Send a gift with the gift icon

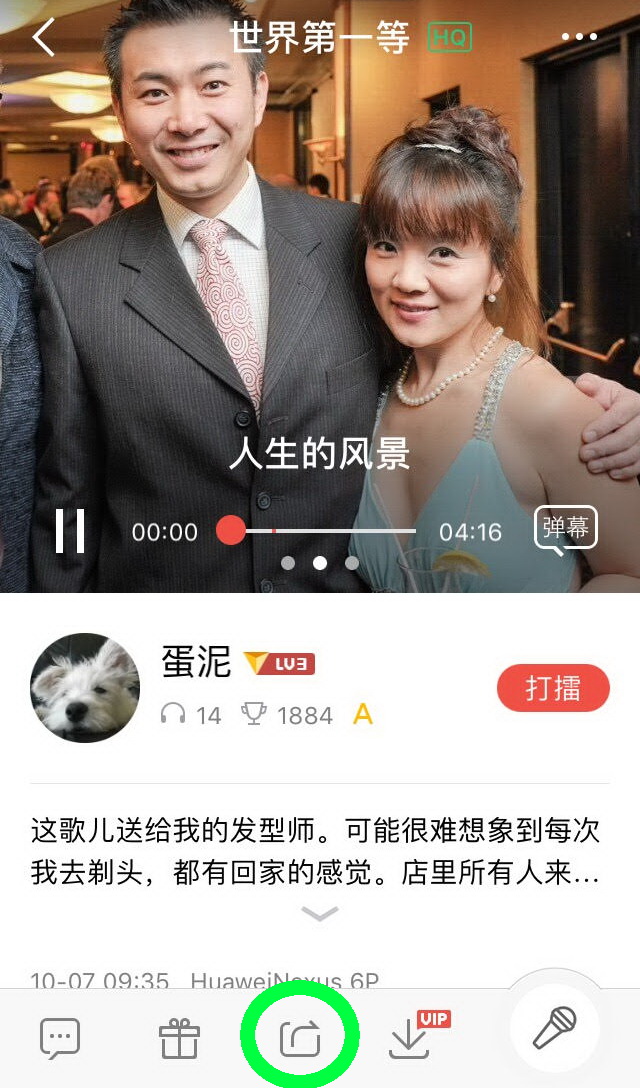180,1040
